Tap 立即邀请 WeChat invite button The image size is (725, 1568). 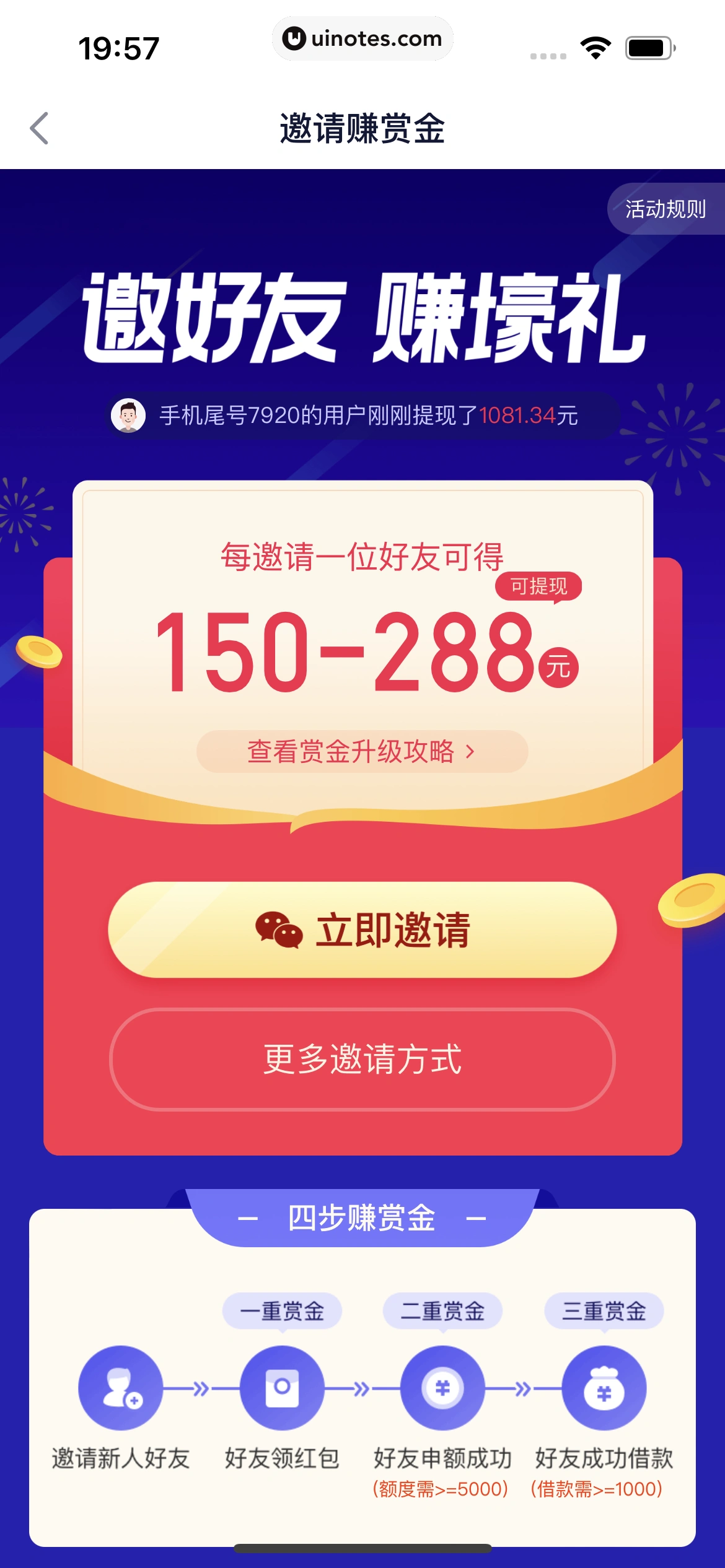coord(362,930)
